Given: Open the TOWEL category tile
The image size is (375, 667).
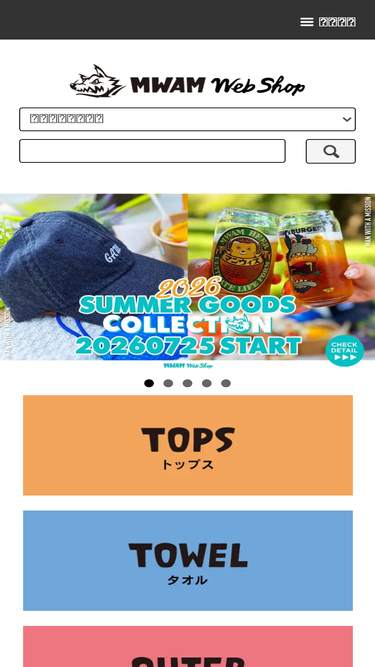Looking at the screenshot, I should point(188,560).
